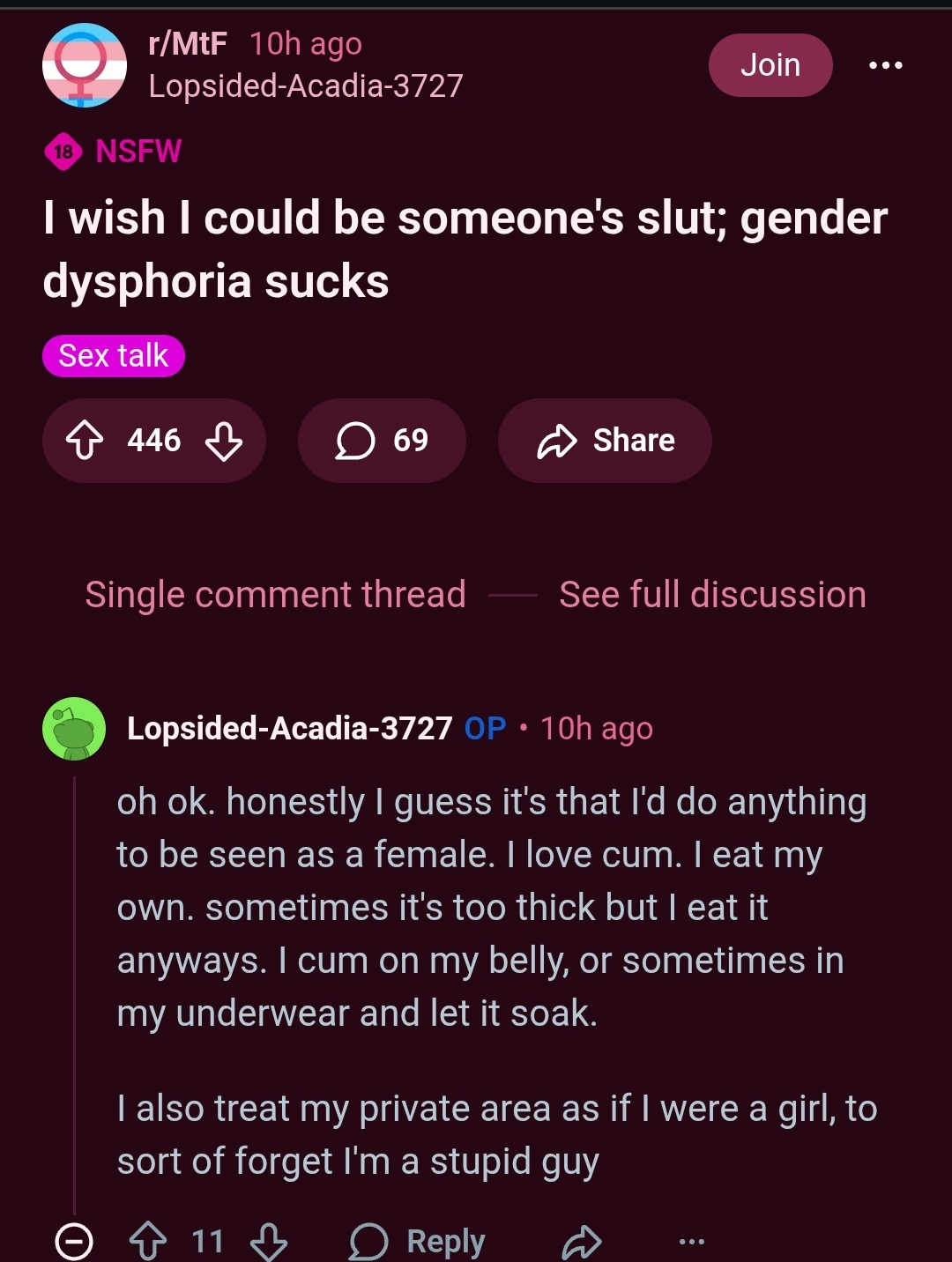Upvote the post with 446 votes
This screenshot has width=952, height=1262.
(86, 441)
